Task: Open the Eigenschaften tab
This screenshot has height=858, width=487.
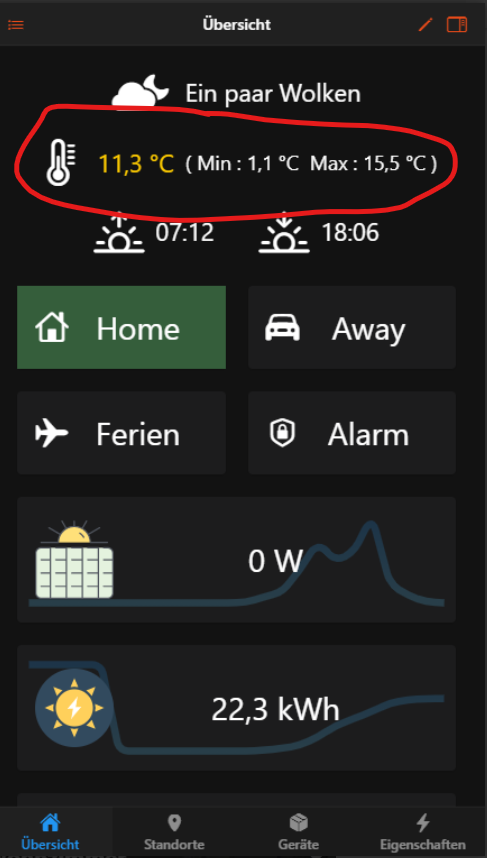Action: coord(422,832)
